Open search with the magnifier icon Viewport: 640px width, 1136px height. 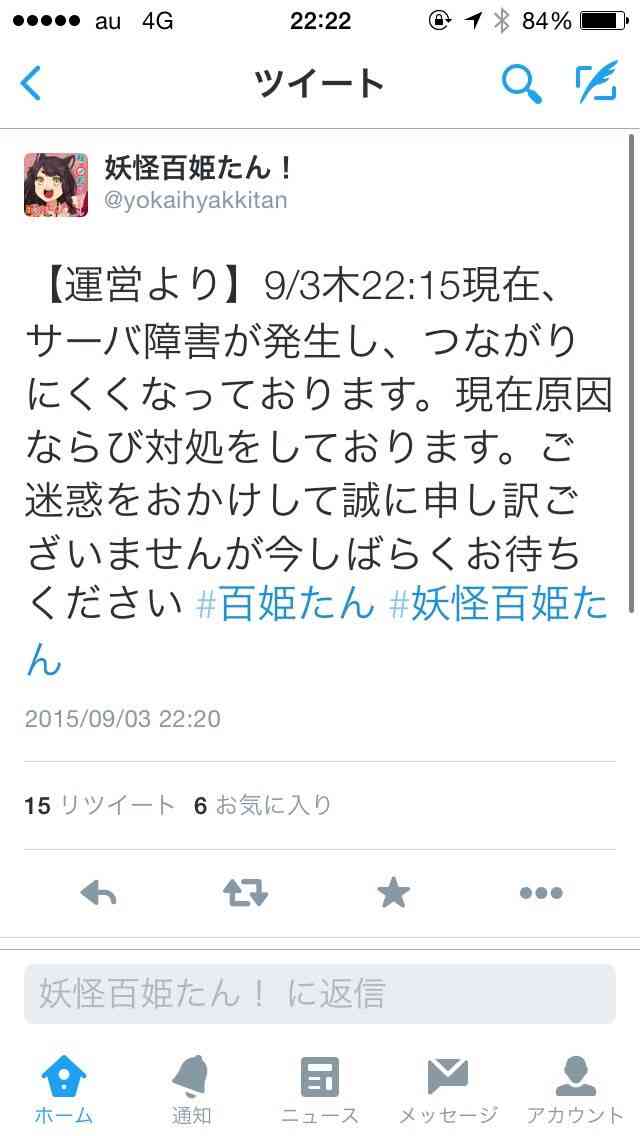[521, 84]
